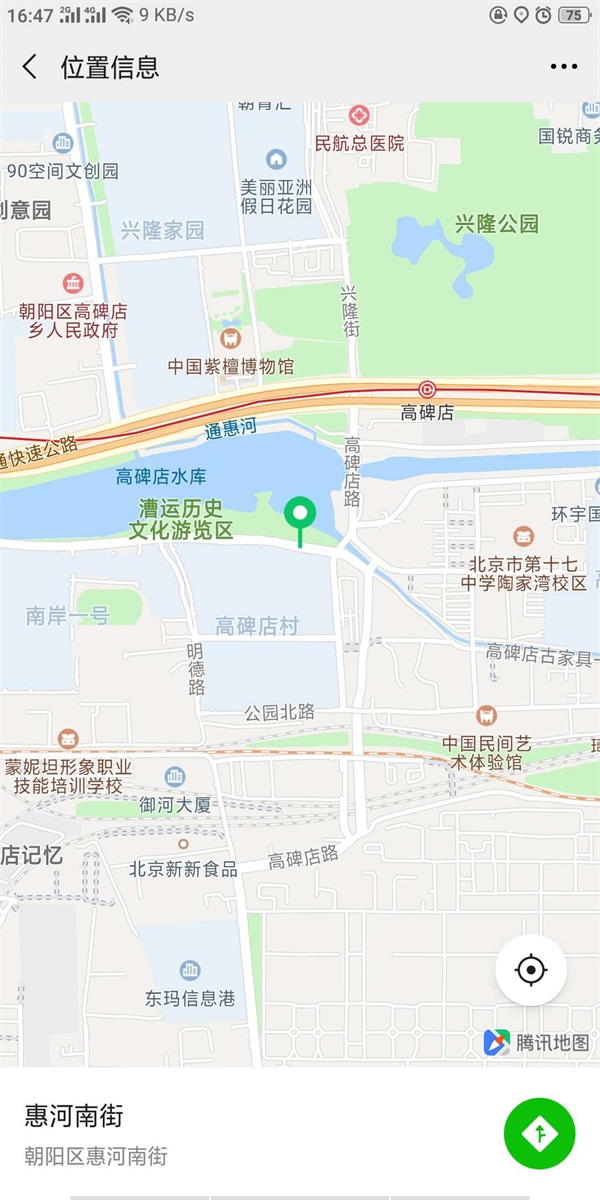Tap the green location pin marker
The width and height of the screenshot is (600, 1200).
299,516
